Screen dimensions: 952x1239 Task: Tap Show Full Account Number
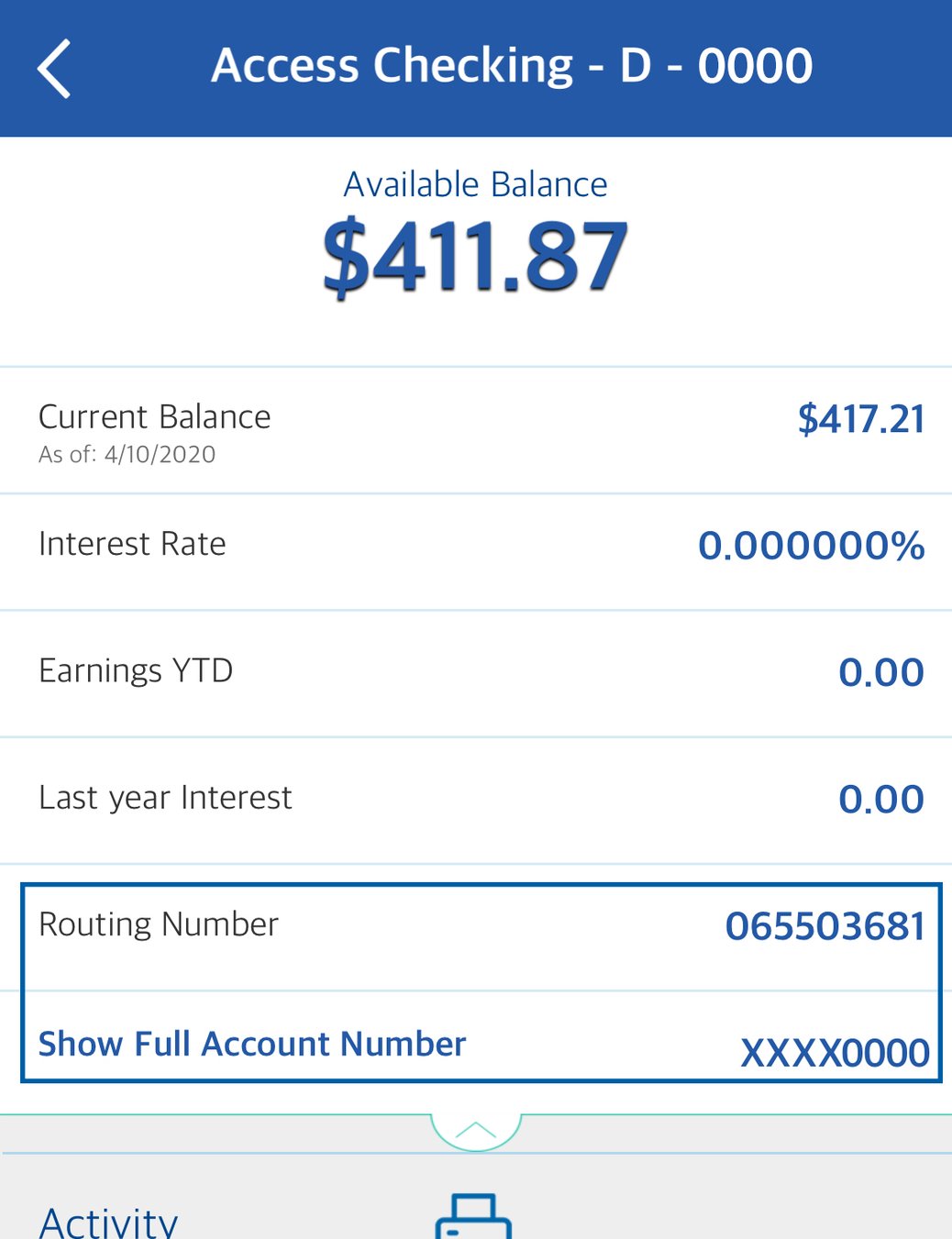[x=252, y=1044]
